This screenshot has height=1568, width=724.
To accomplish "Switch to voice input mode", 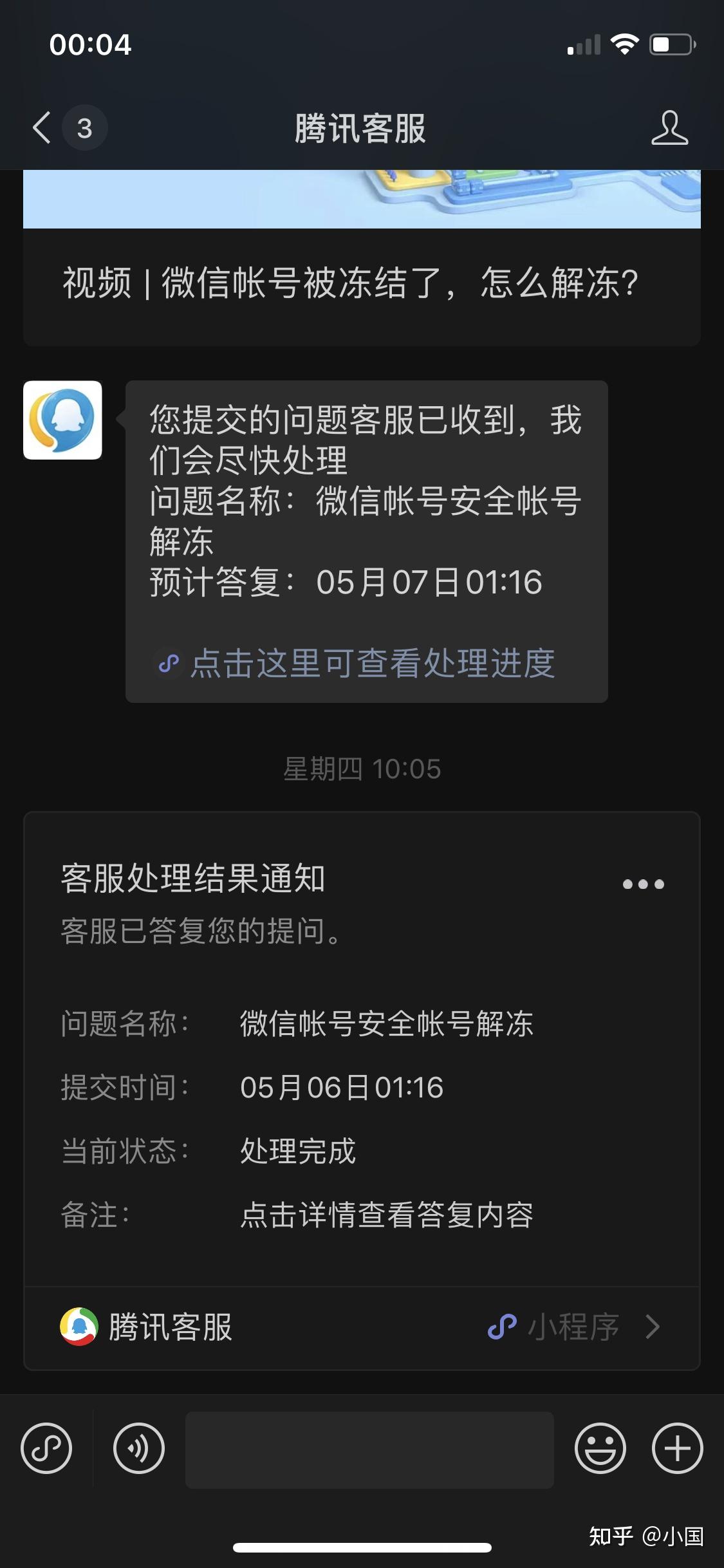I will (x=139, y=1449).
